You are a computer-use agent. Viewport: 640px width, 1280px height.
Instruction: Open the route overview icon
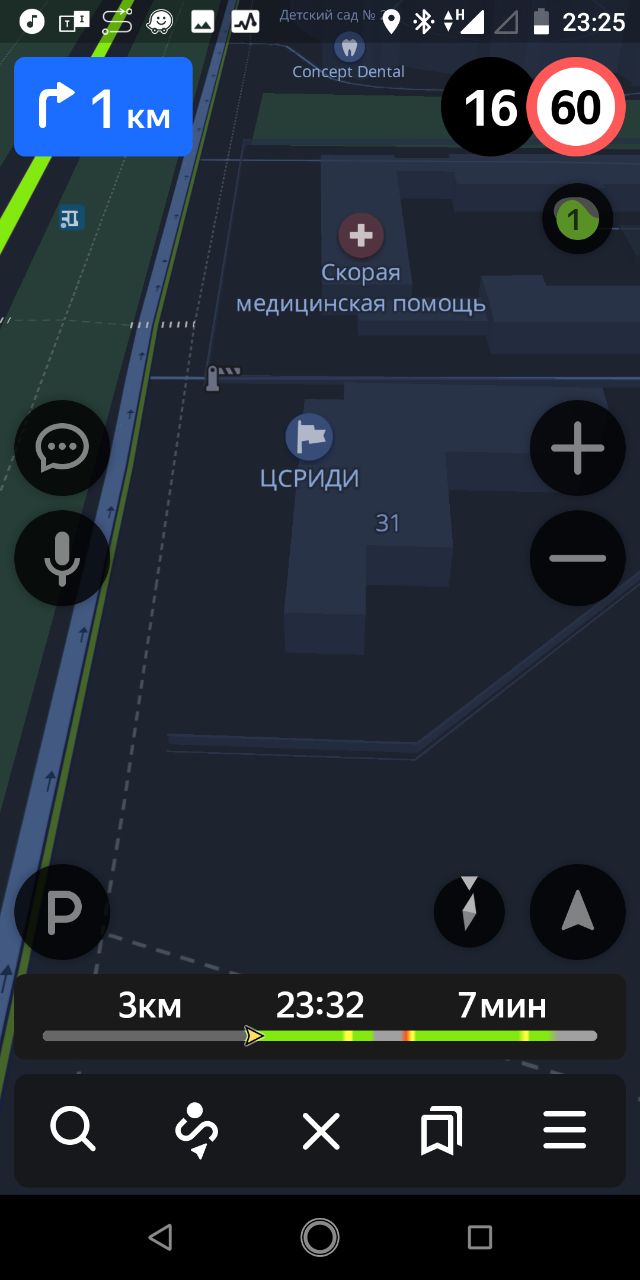(x=196, y=1131)
